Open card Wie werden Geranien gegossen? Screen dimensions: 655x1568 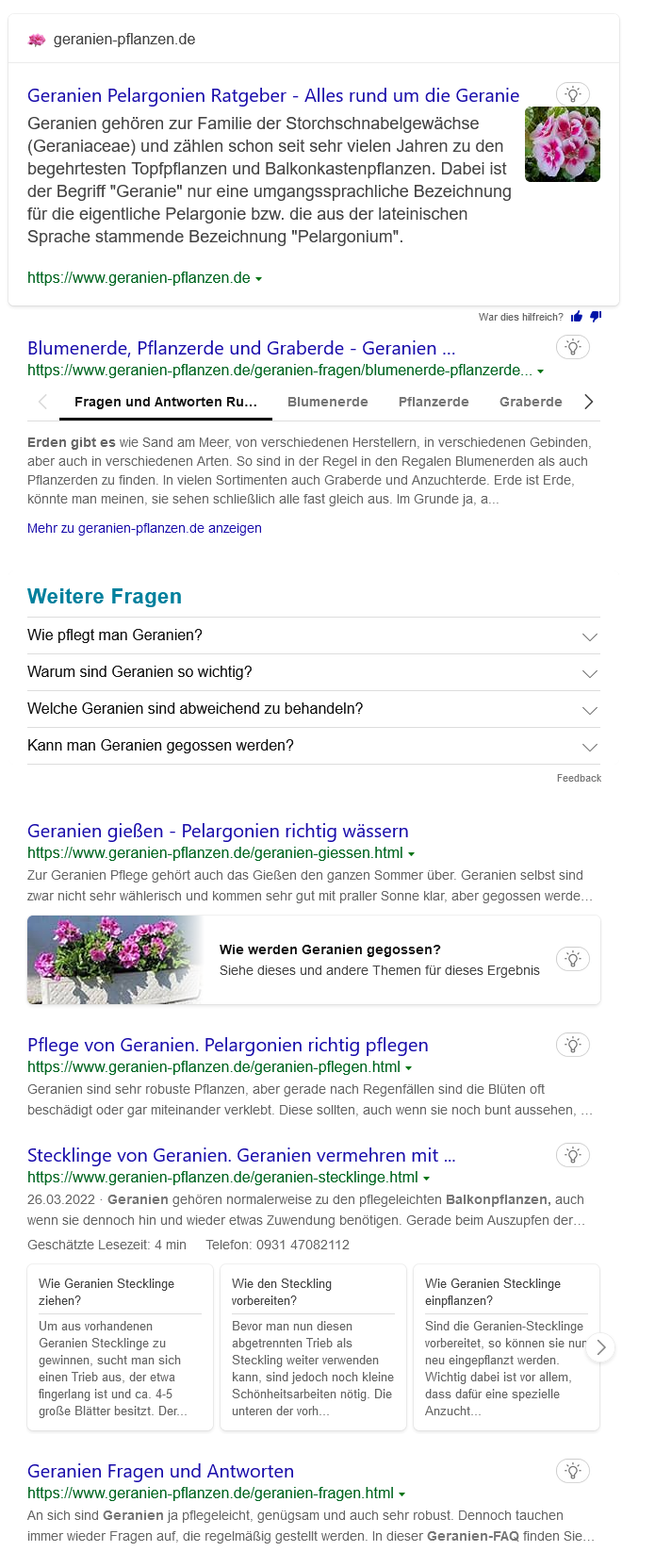pos(314,960)
